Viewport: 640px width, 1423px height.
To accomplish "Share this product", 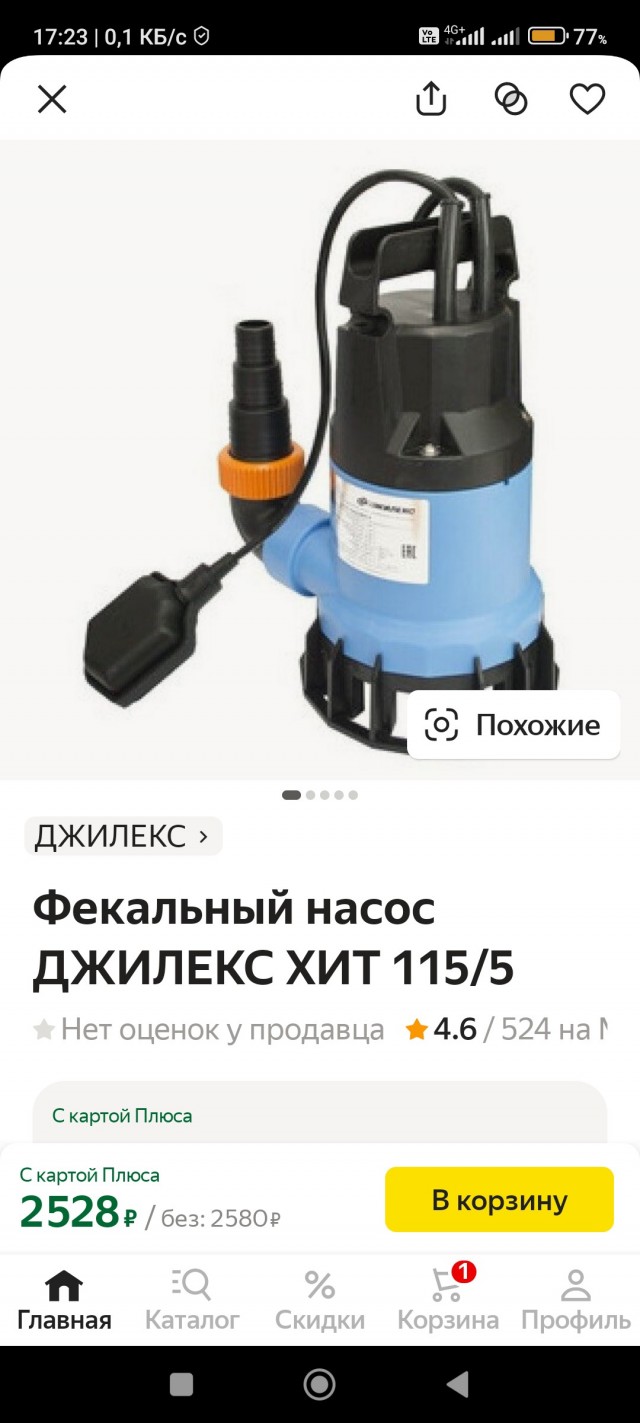I will [x=431, y=99].
